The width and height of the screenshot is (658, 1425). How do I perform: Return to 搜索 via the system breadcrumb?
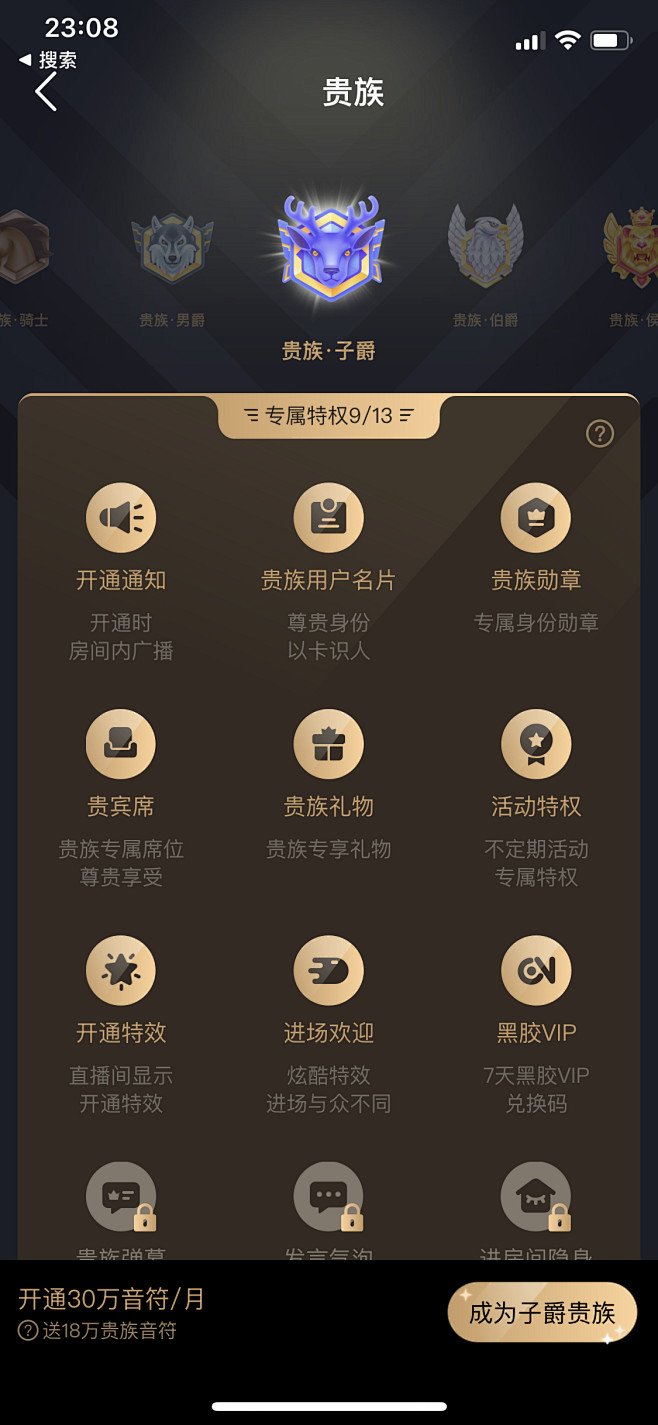point(49,60)
